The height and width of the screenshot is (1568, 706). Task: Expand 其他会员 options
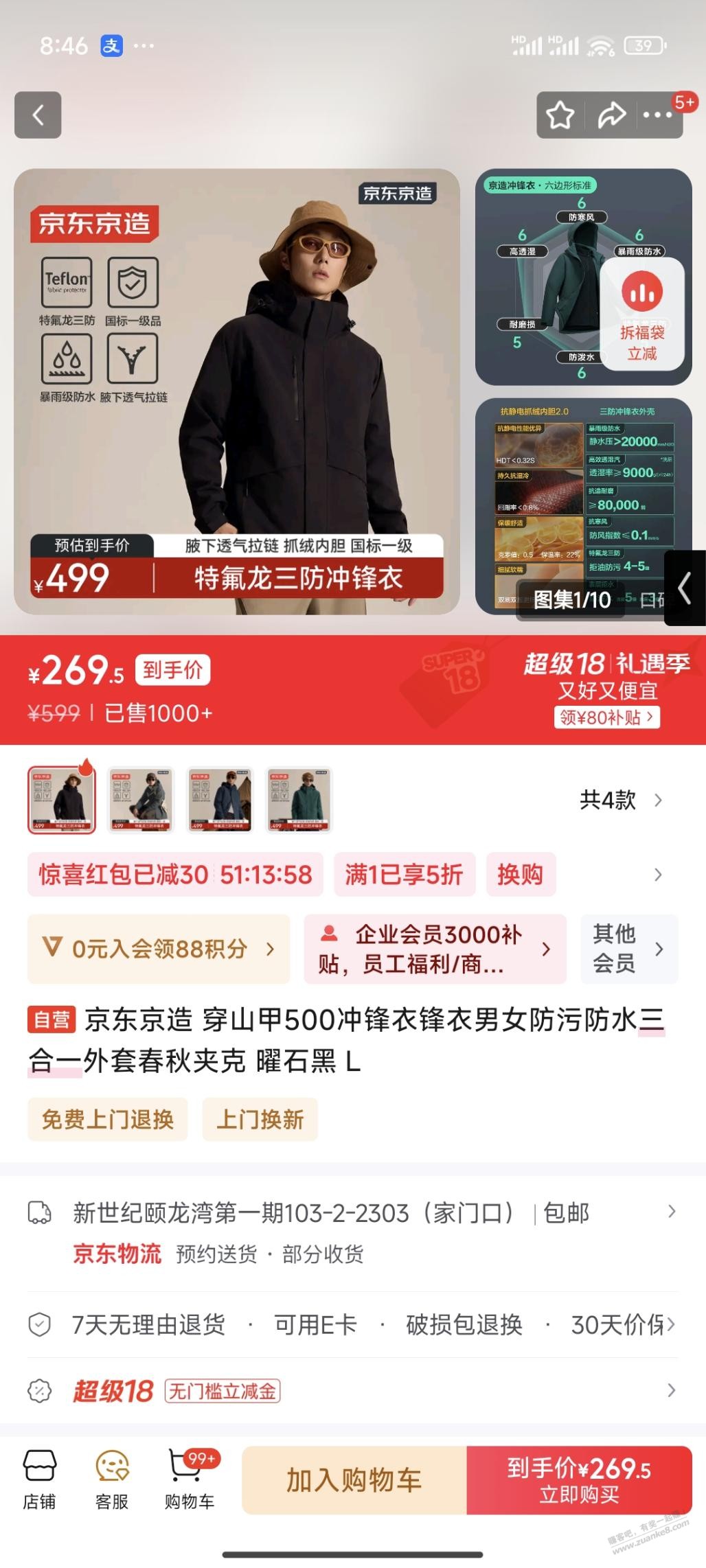pyautogui.click(x=628, y=949)
